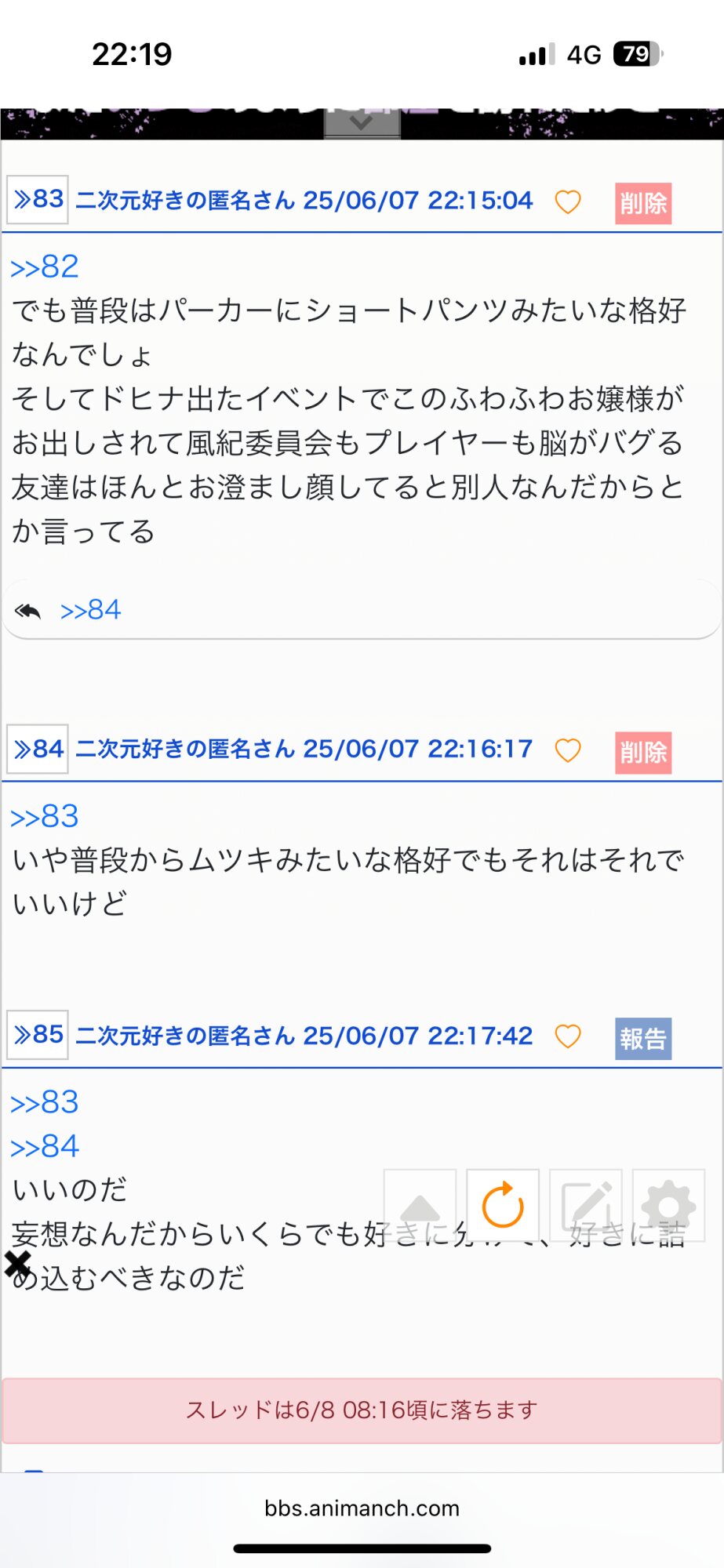Like post 85 with the heart
Viewport: 724px width, 1568px height.
tap(568, 1036)
